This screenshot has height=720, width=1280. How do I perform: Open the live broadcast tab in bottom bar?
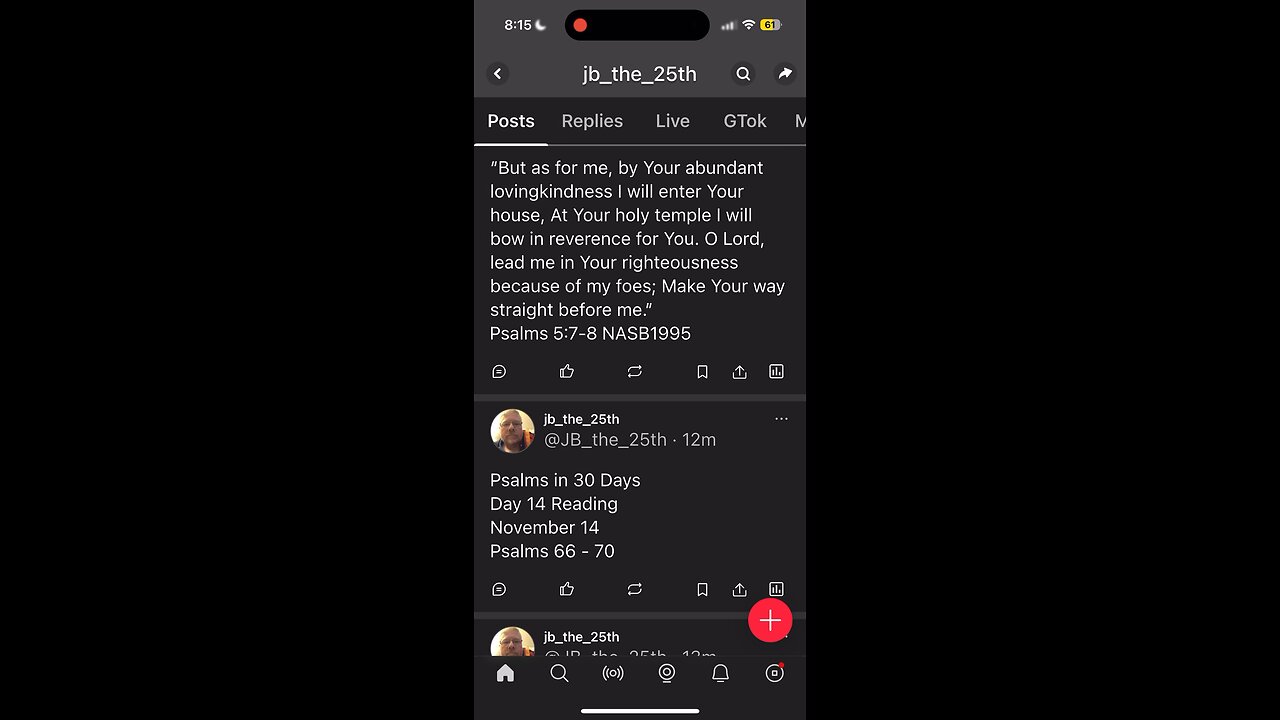(x=613, y=673)
